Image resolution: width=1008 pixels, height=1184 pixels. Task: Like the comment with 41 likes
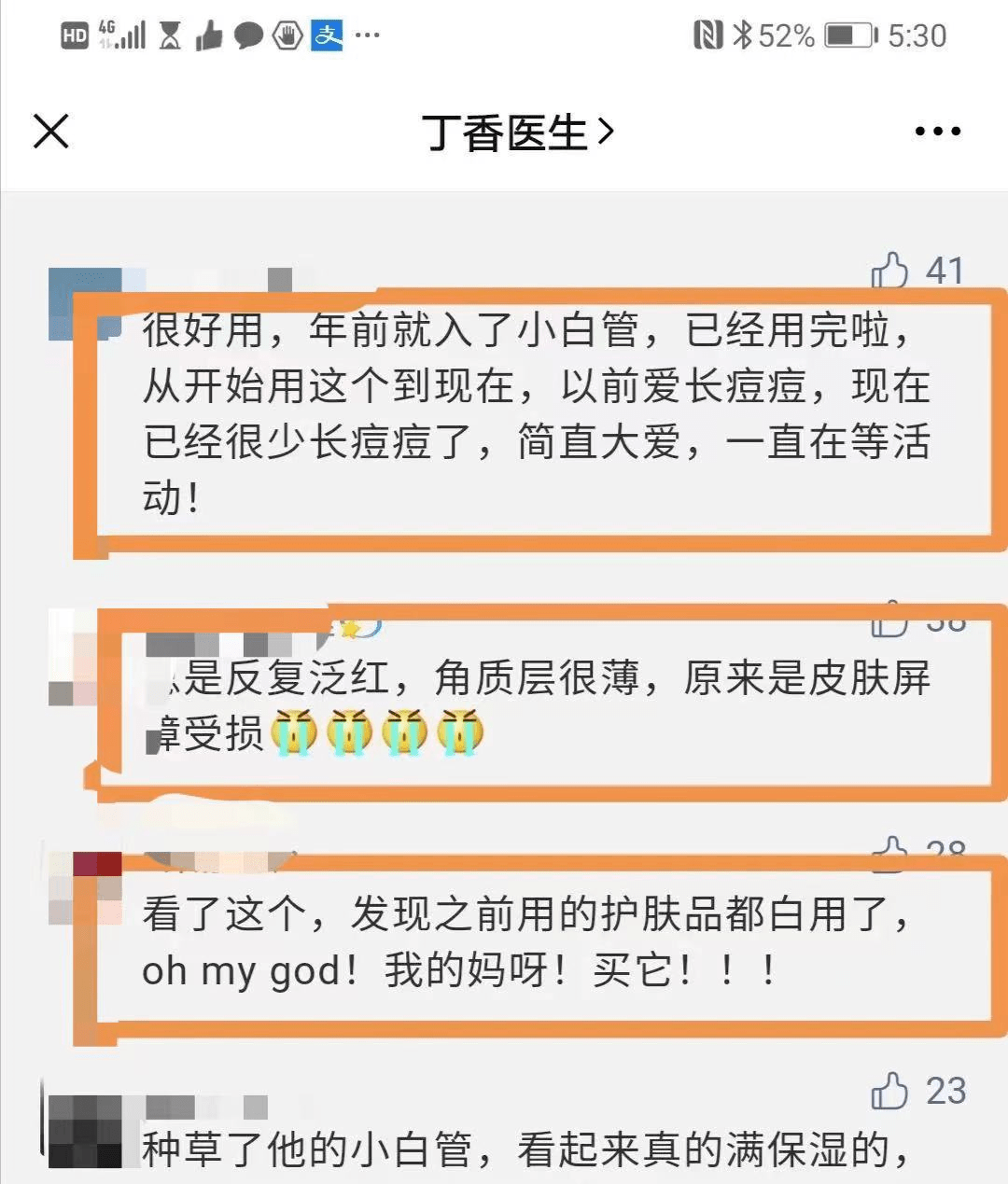(889, 272)
